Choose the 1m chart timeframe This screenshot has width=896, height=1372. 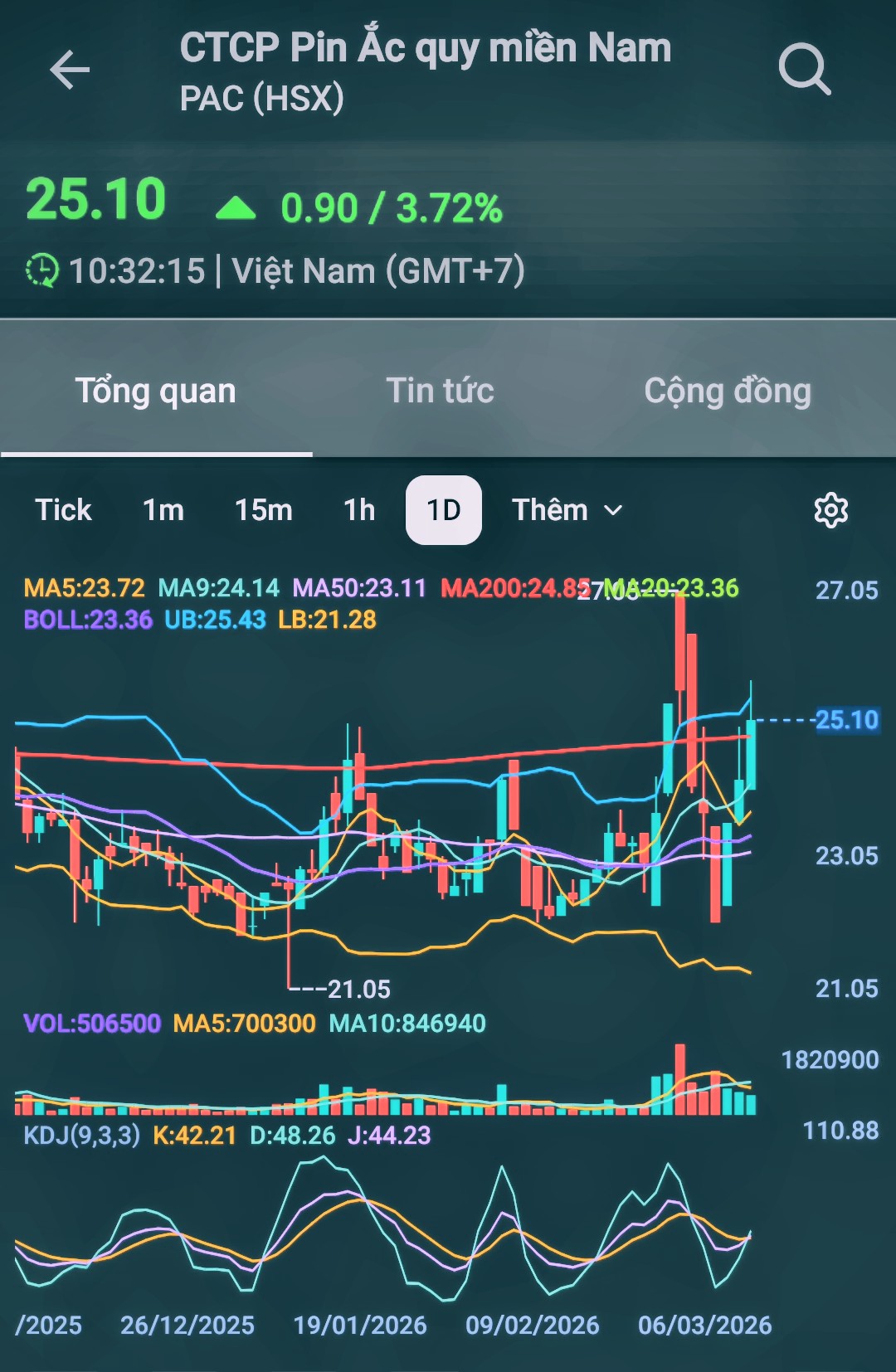163,510
